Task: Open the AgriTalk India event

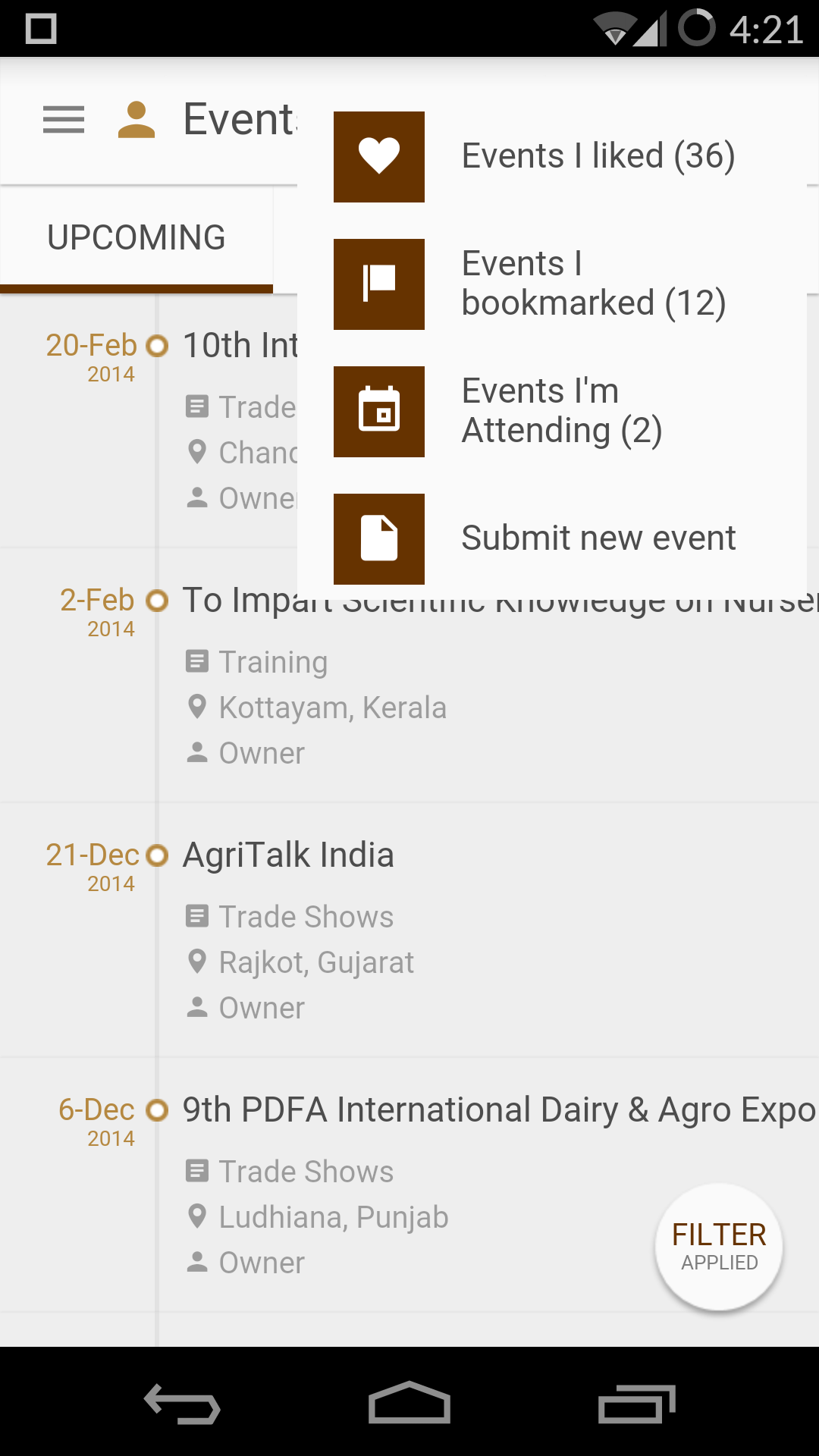Action: click(409, 930)
